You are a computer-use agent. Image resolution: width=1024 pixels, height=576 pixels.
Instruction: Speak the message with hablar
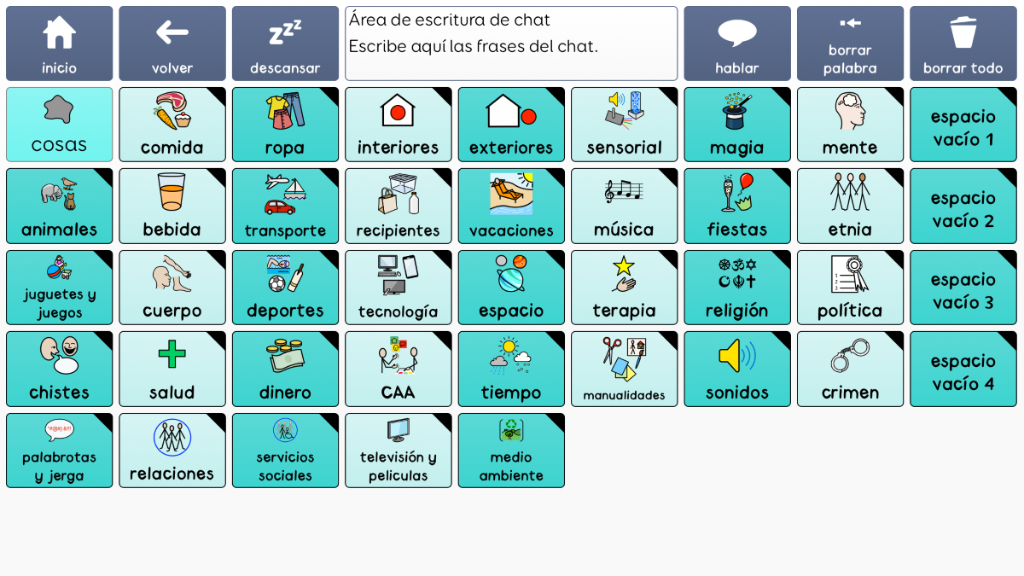(737, 44)
